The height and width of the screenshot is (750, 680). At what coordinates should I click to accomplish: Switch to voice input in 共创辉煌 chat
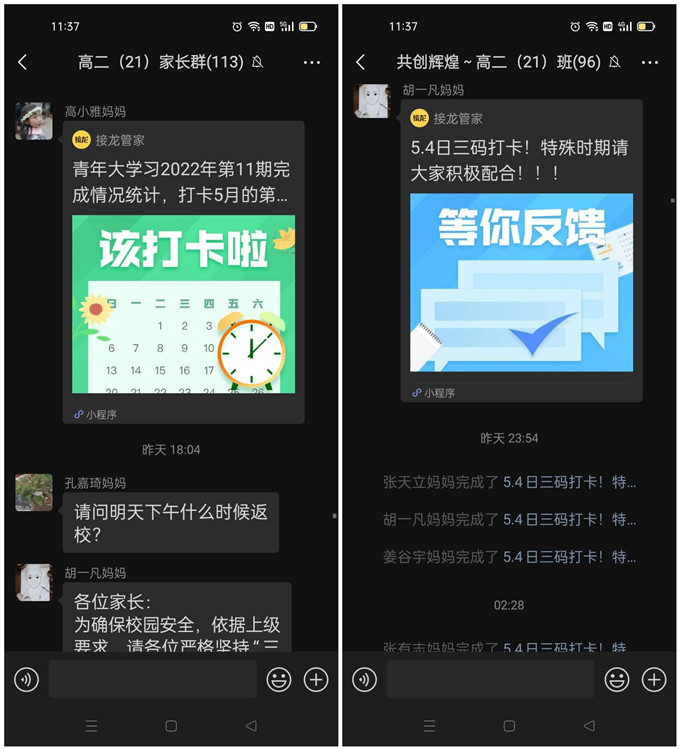[x=364, y=680]
